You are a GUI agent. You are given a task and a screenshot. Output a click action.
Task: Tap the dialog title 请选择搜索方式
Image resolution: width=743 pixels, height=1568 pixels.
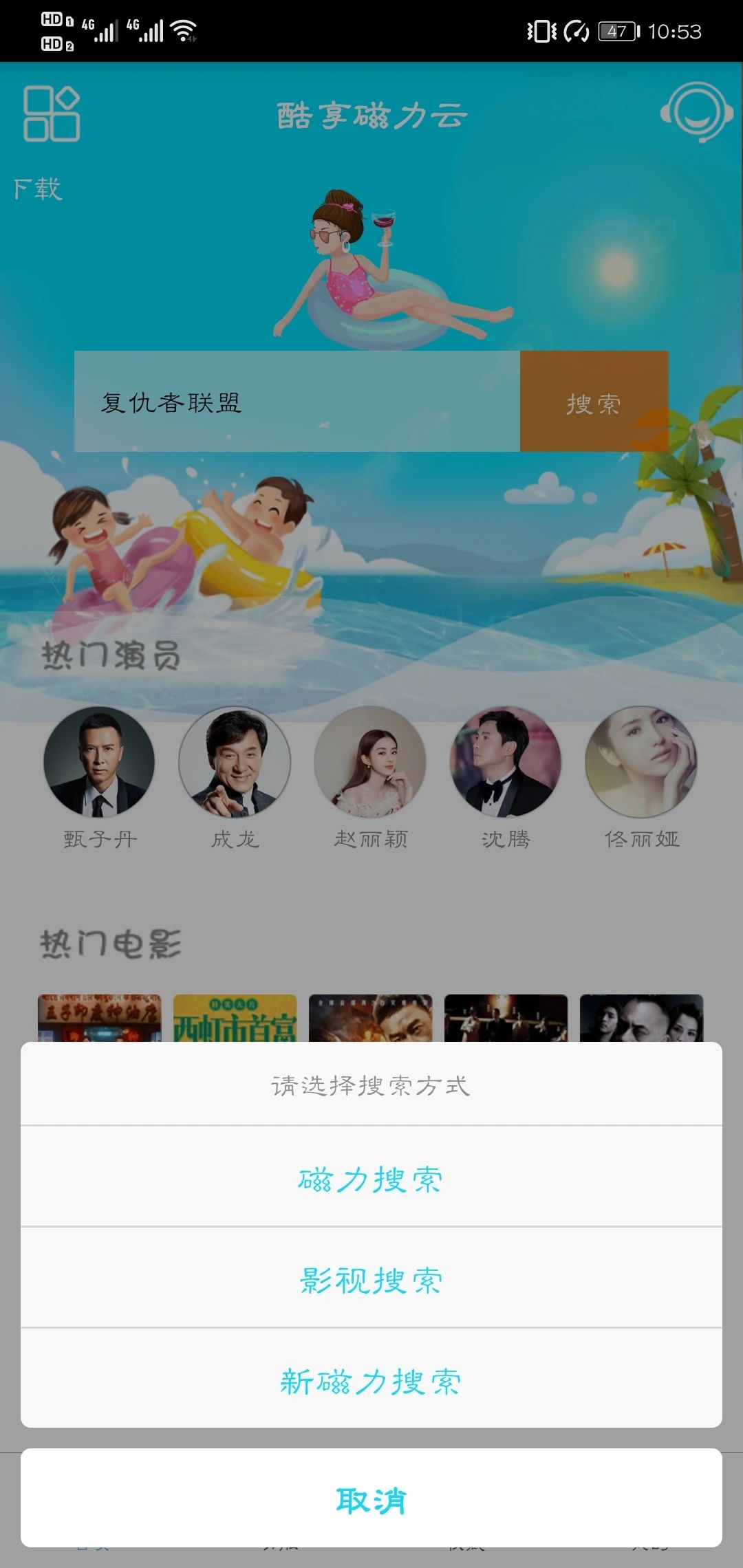[369, 1085]
